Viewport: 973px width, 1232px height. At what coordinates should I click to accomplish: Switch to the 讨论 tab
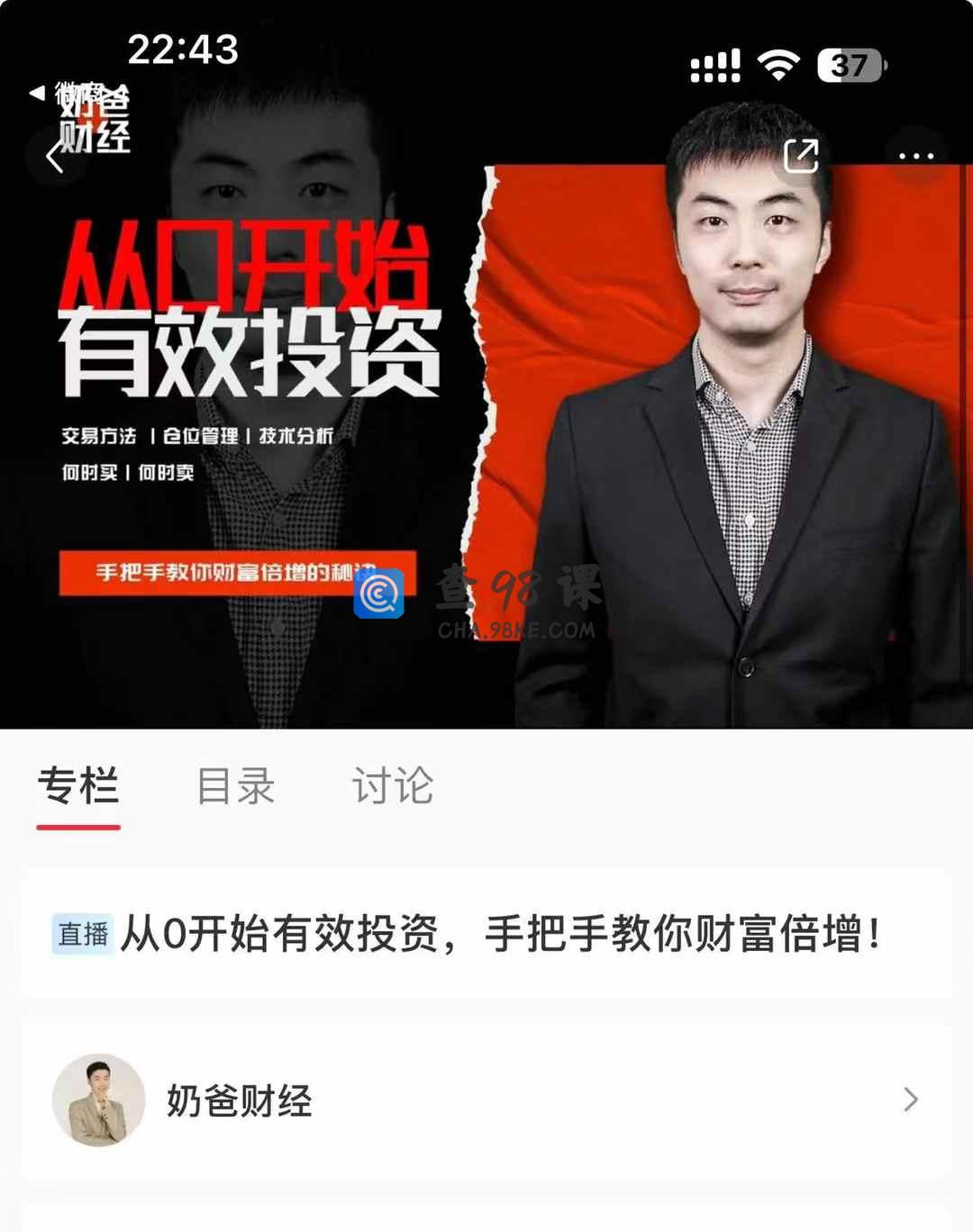point(393,785)
